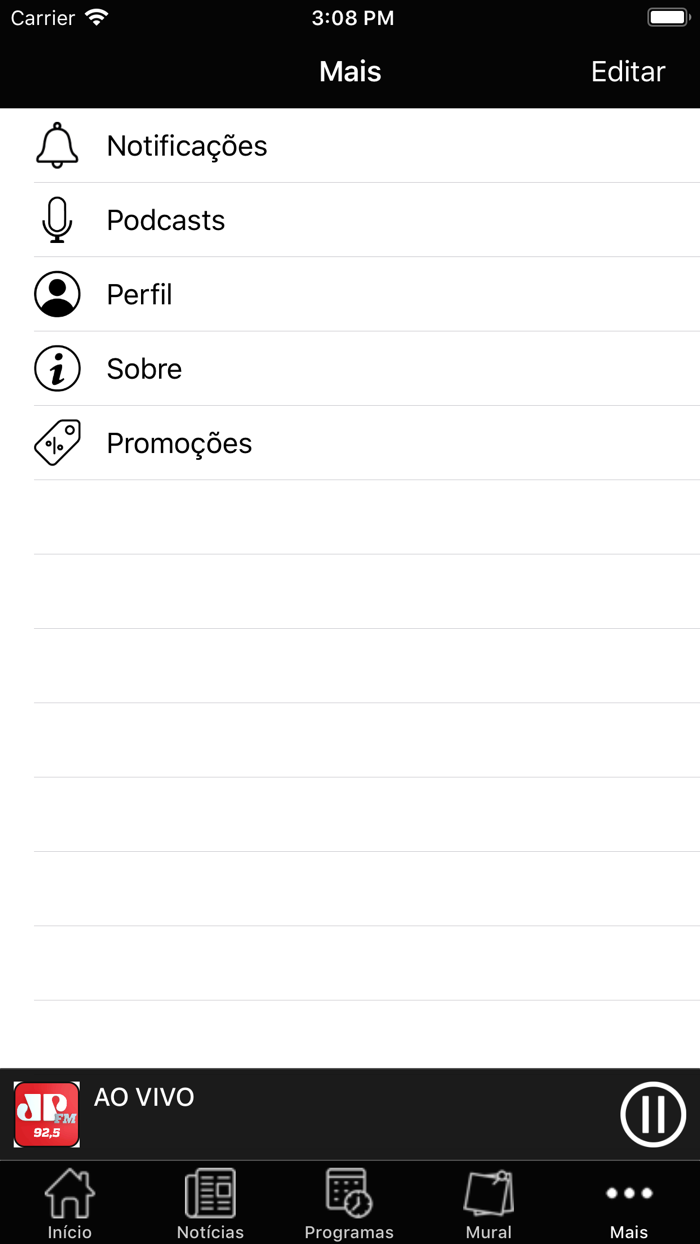Switch to the Programas tab
The height and width of the screenshot is (1244, 700).
click(x=349, y=1204)
